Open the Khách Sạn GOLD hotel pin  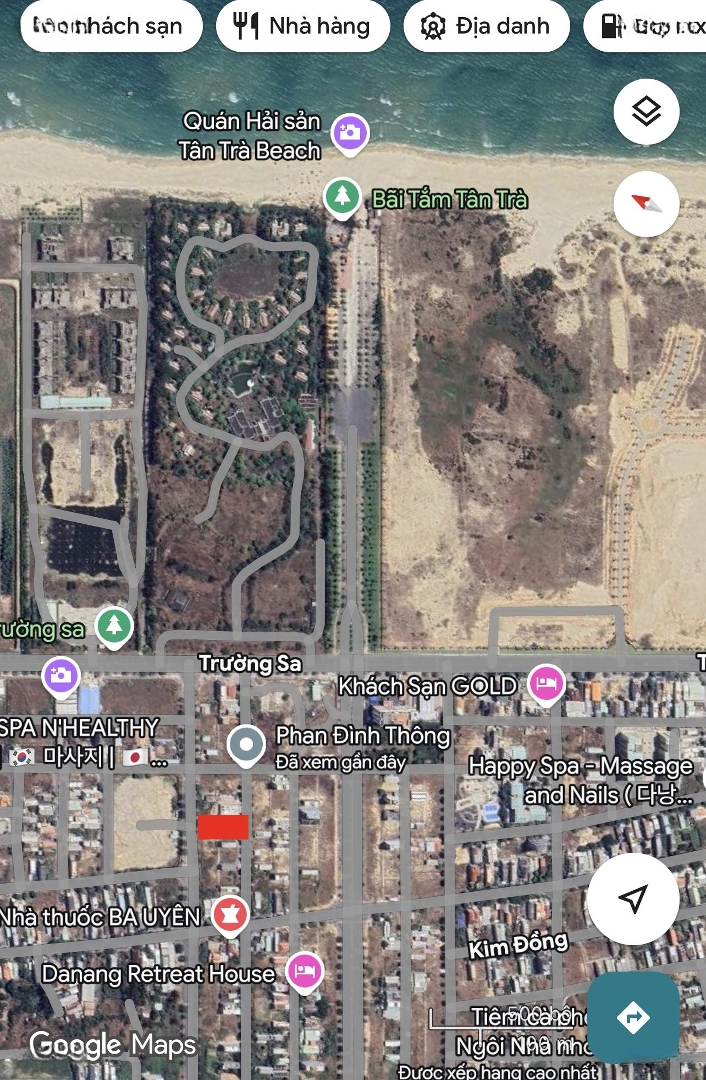tap(546, 685)
